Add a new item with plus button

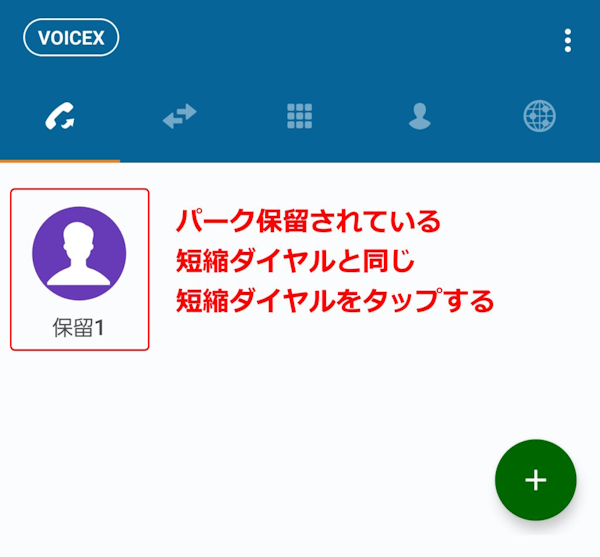coord(536,480)
